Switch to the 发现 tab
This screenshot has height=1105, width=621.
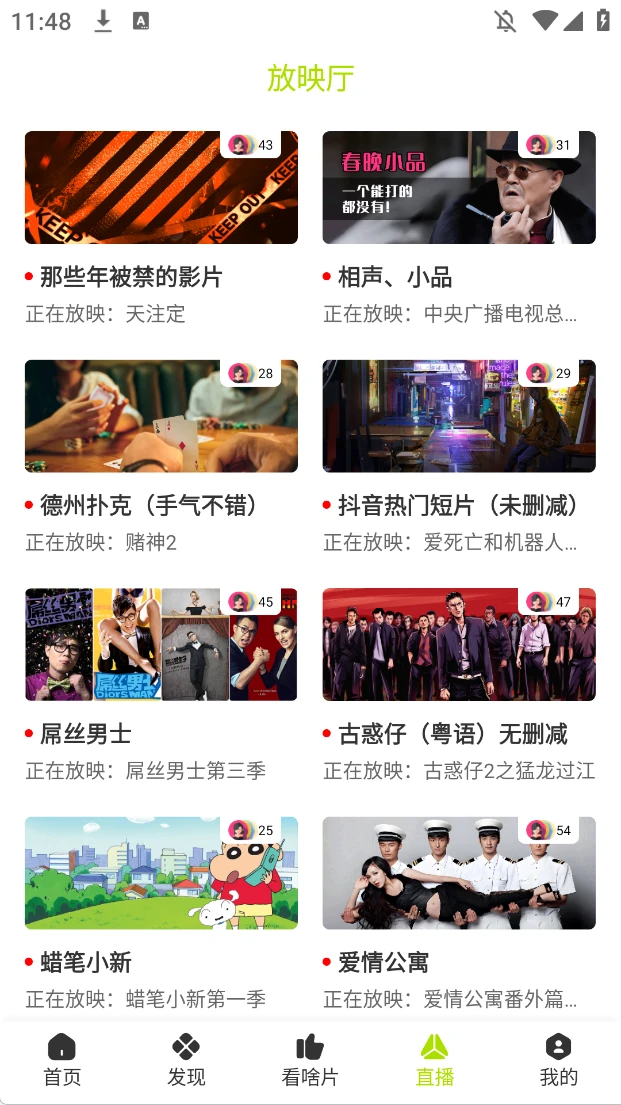186,1060
